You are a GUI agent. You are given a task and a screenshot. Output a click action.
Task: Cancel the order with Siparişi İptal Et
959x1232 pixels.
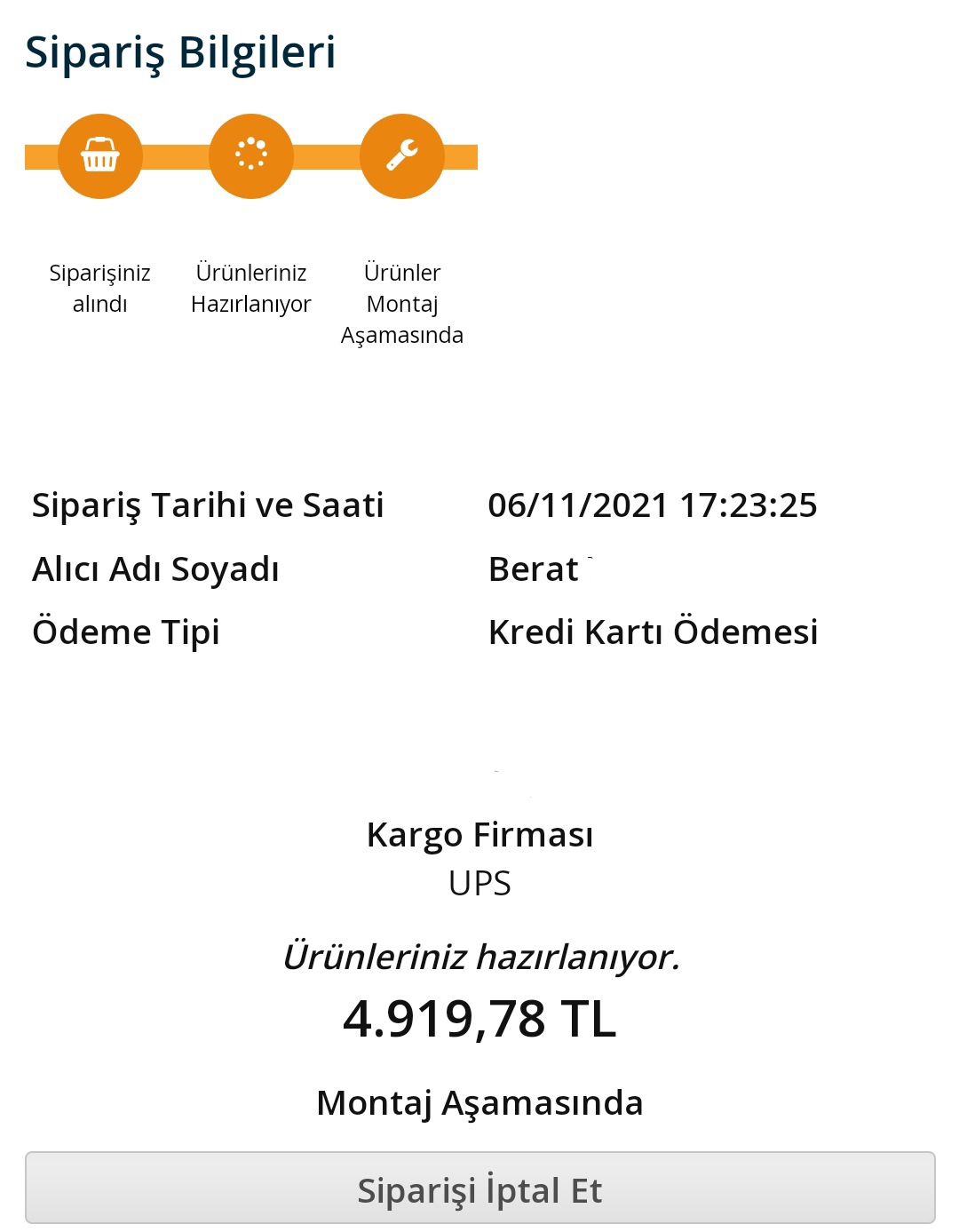pos(479,1189)
